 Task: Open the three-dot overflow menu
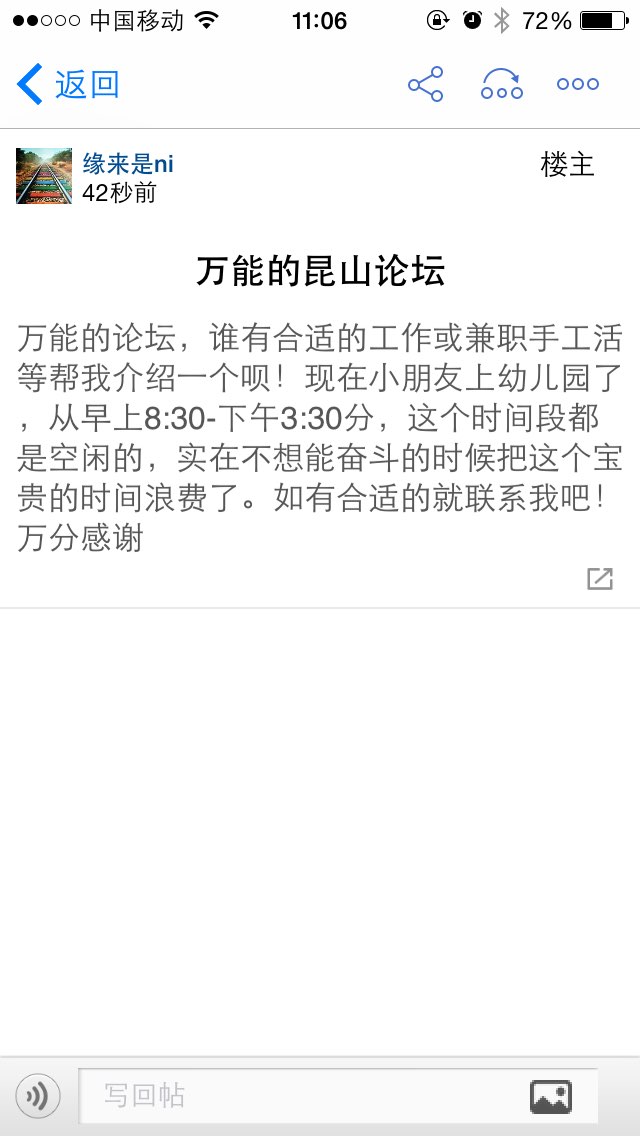[x=578, y=84]
